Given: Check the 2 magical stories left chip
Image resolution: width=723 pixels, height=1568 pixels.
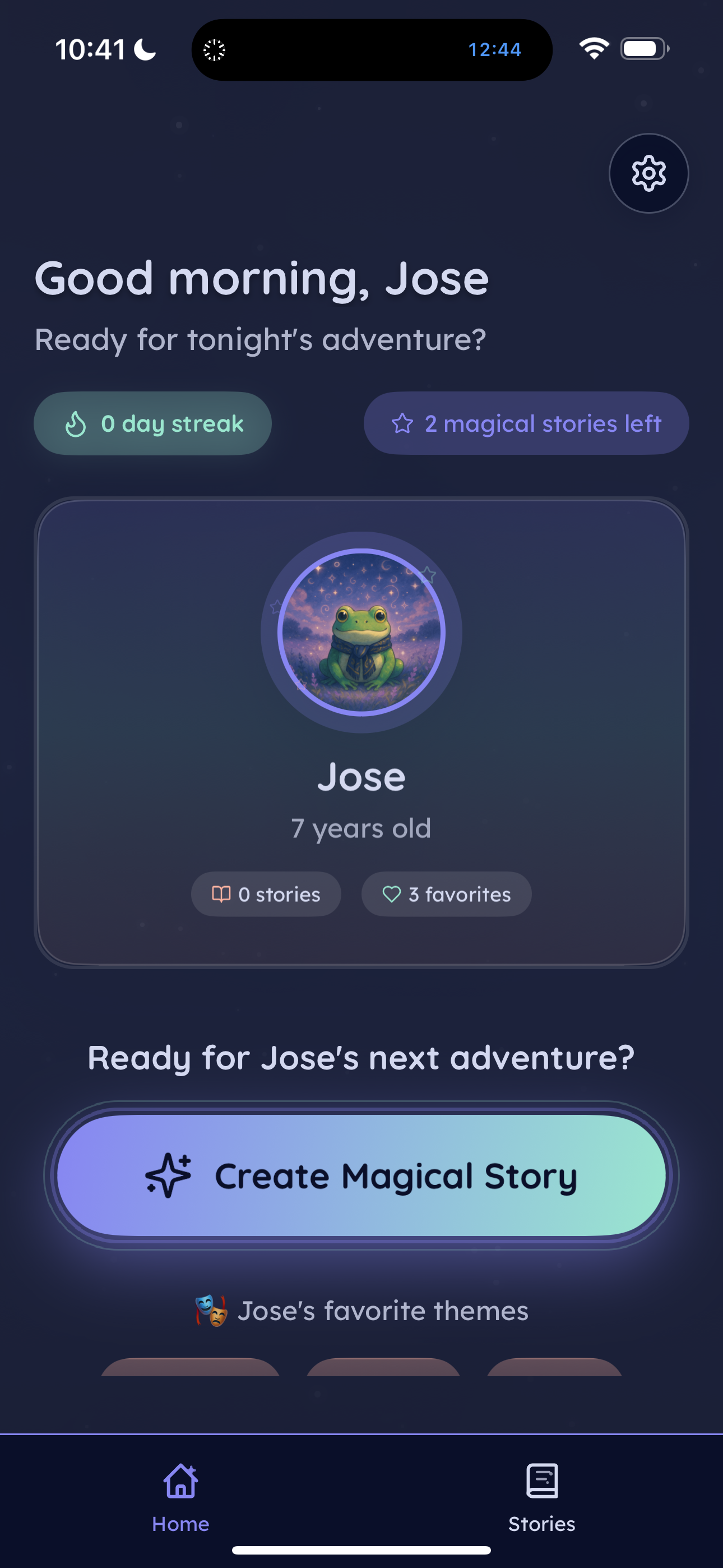Looking at the screenshot, I should [x=526, y=423].
